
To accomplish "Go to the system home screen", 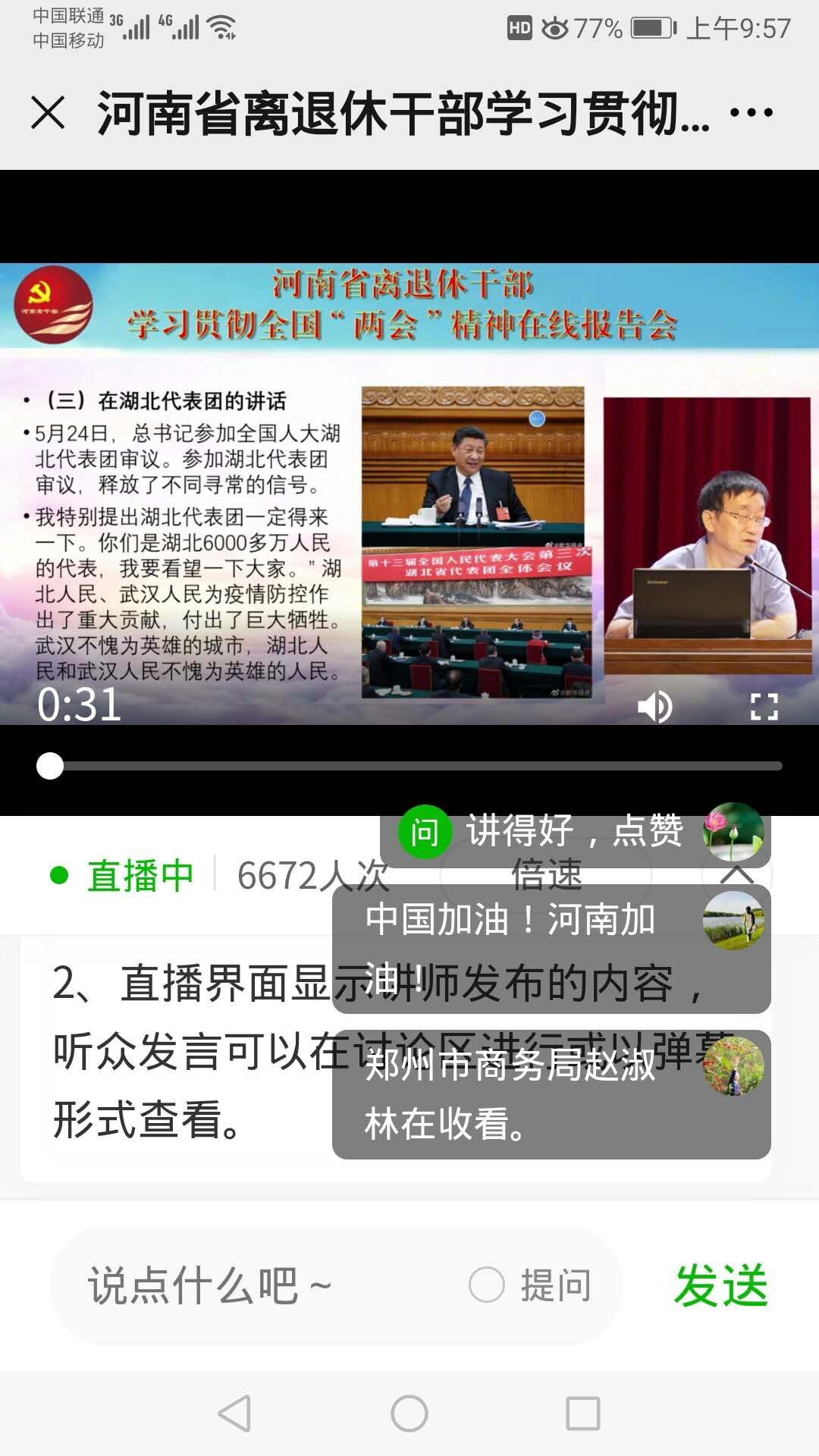I will [x=409, y=1414].
